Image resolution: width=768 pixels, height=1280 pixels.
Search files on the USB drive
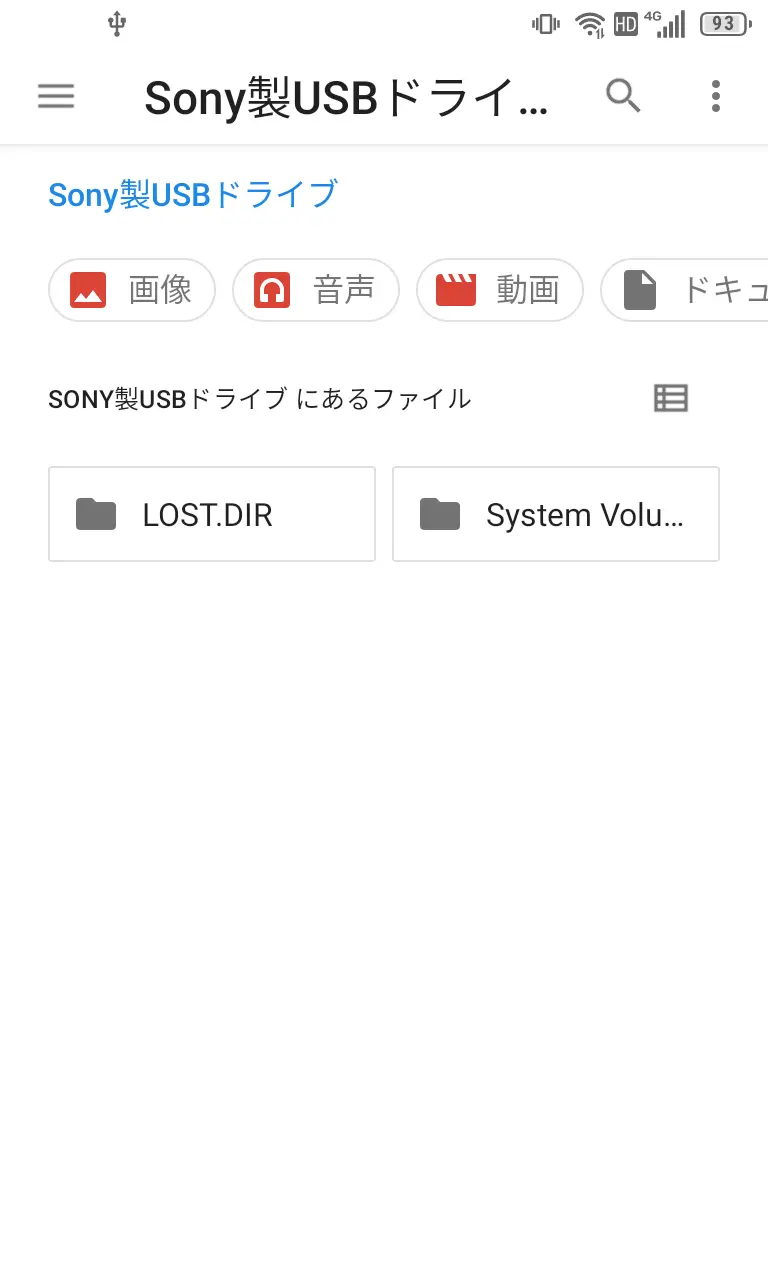click(x=623, y=96)
